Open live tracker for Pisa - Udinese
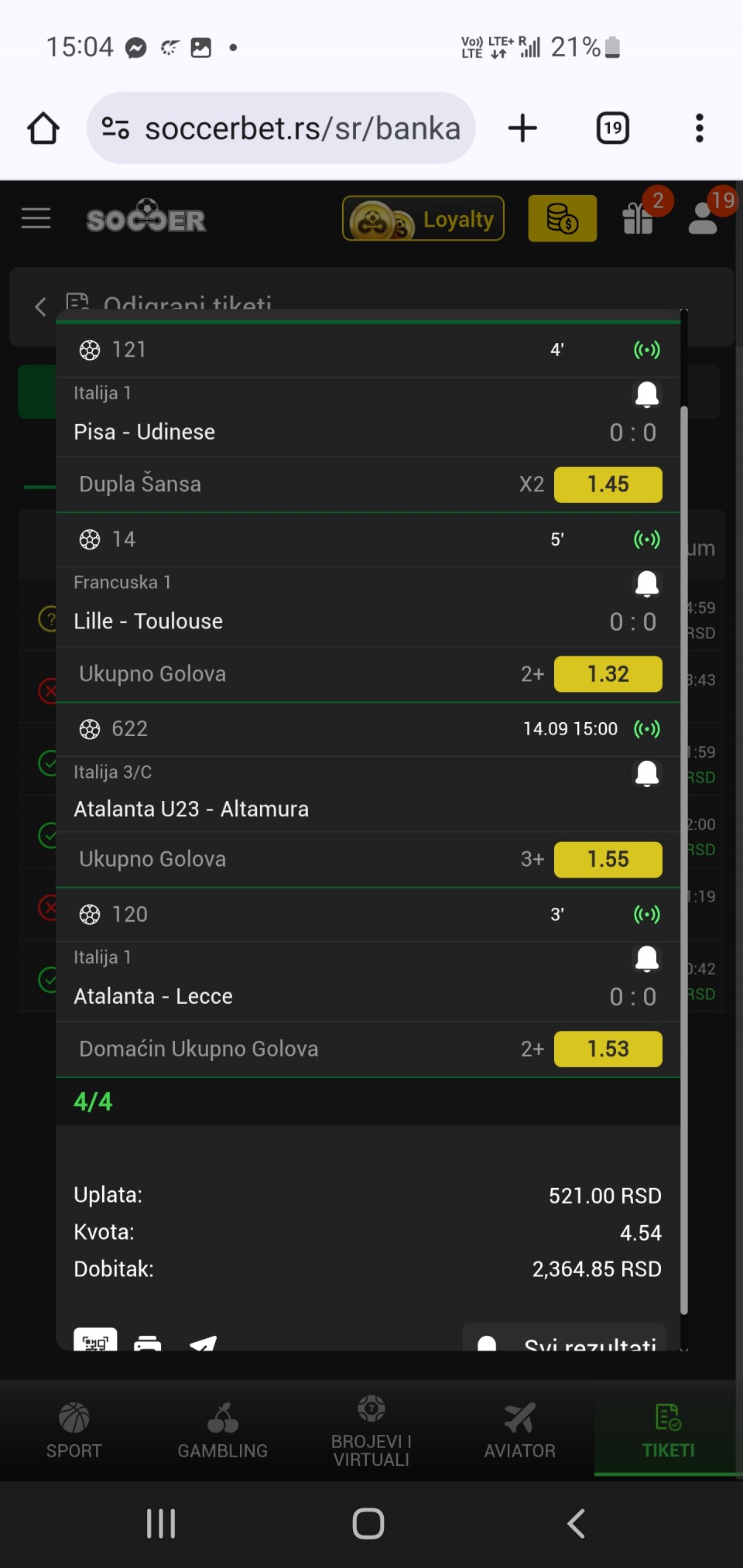The width and height of the screenshot is (743, 1568). pyautogui.click(x=647, y=350)
